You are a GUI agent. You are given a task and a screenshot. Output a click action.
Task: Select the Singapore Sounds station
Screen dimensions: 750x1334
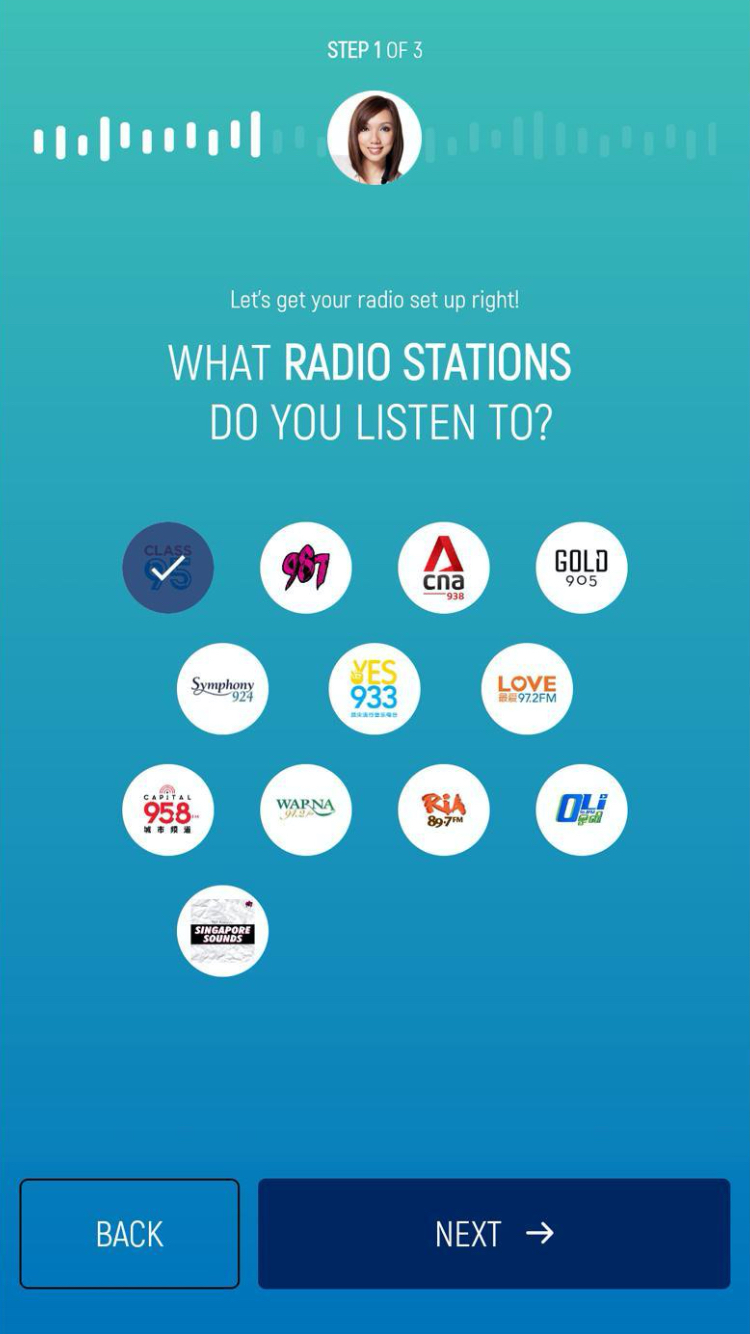[x=223, y=931]
